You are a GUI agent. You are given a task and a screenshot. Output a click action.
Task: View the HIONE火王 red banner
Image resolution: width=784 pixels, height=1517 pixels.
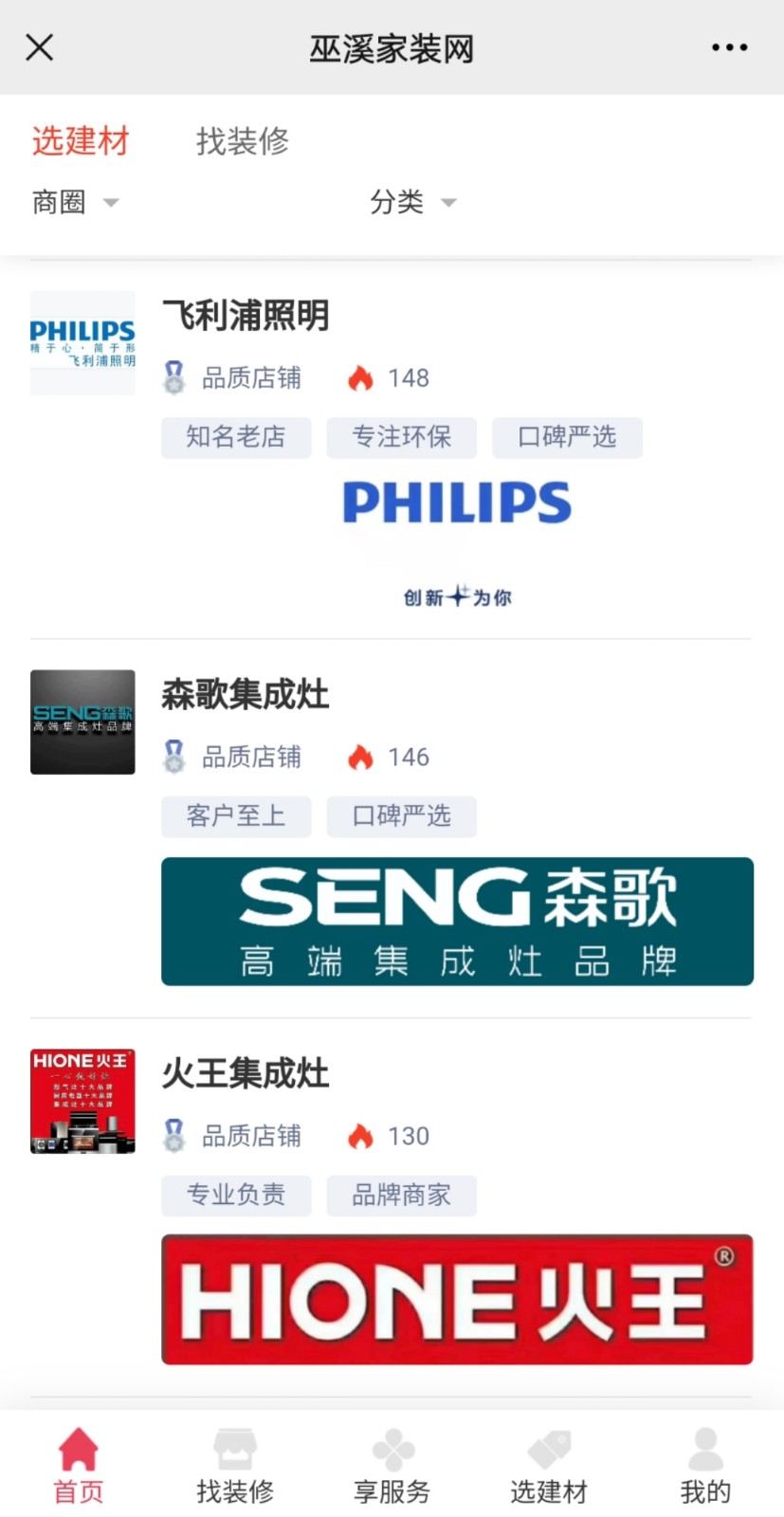(457, 1299)
